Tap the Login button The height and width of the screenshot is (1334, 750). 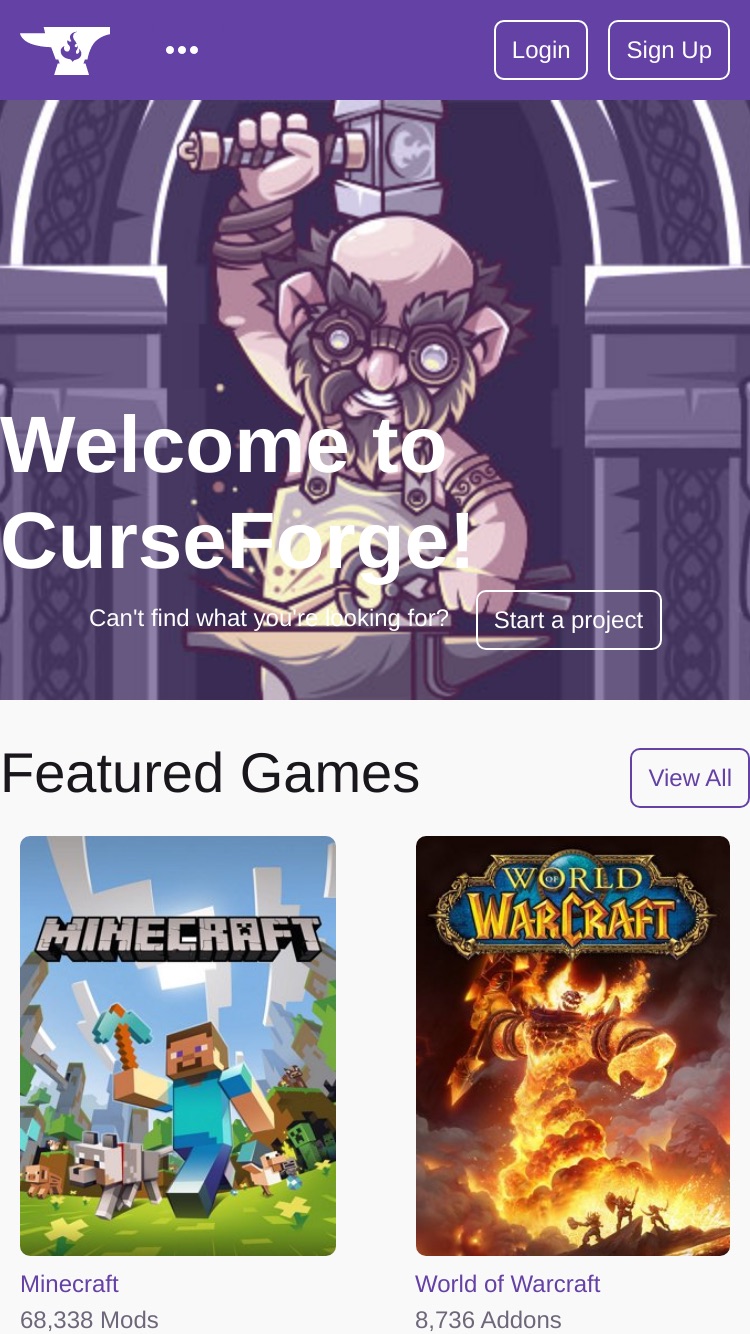pyautogui.click(x=541, y=50)
